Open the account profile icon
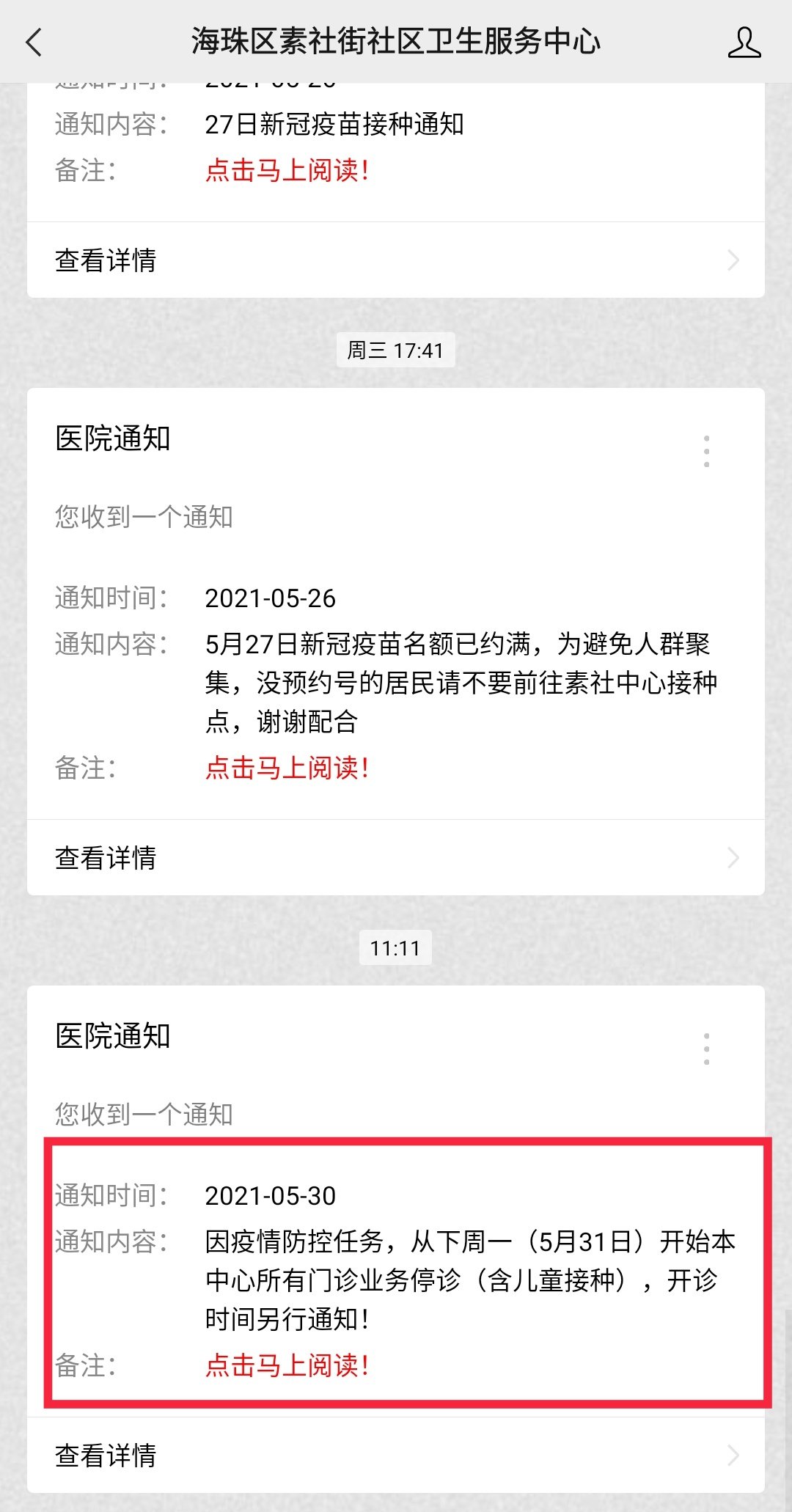 (744, 42)
